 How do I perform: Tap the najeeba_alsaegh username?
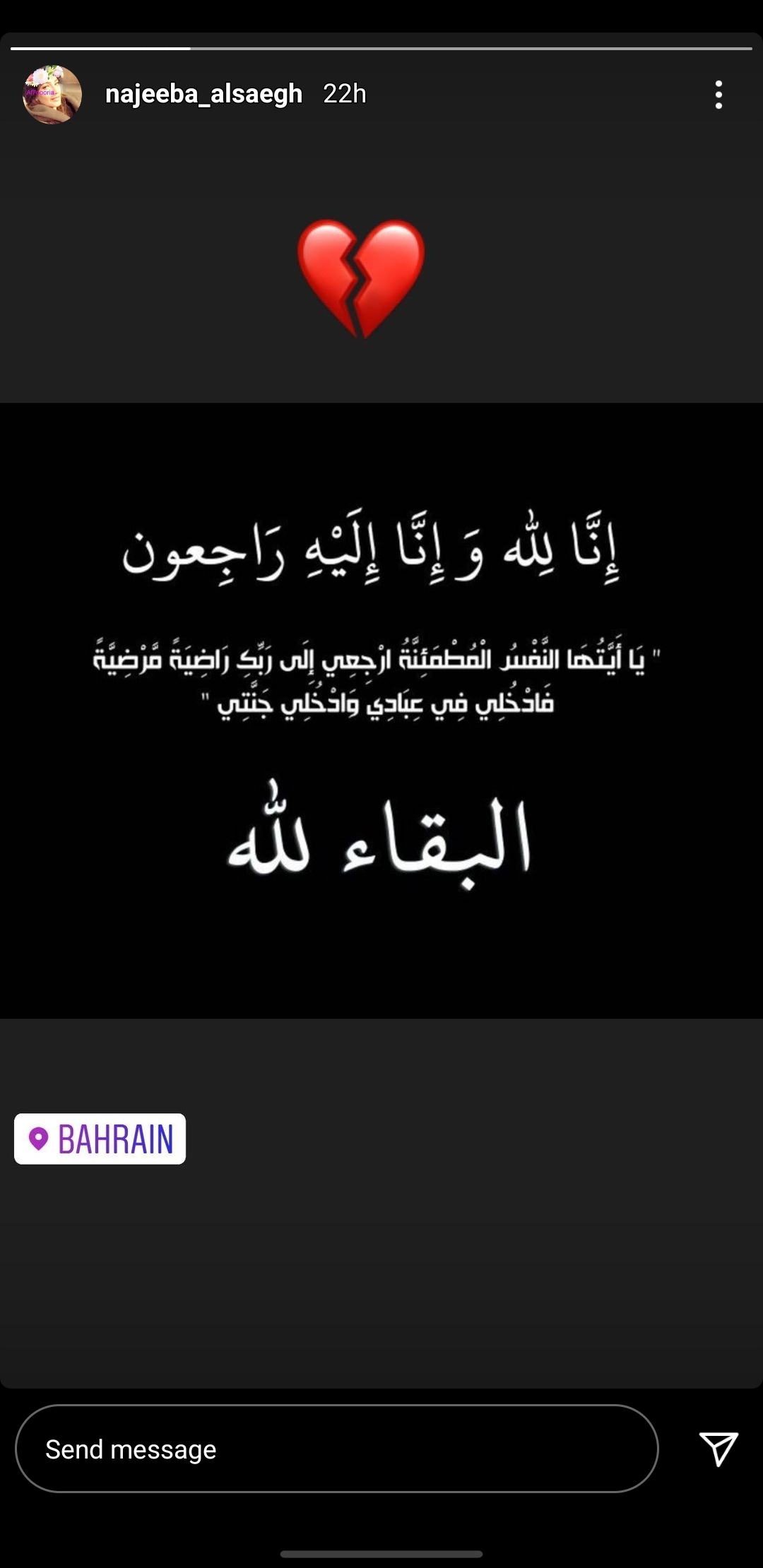point(203,94)
